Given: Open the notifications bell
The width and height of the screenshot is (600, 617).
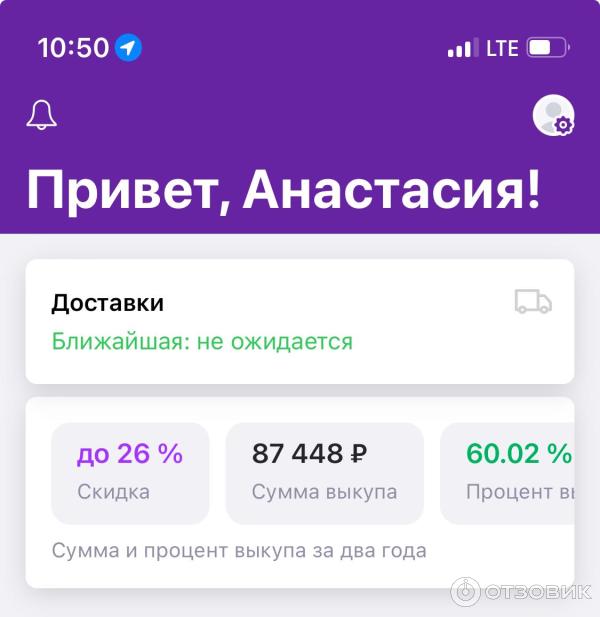Looking at the screenshot, I should [41, 115].
